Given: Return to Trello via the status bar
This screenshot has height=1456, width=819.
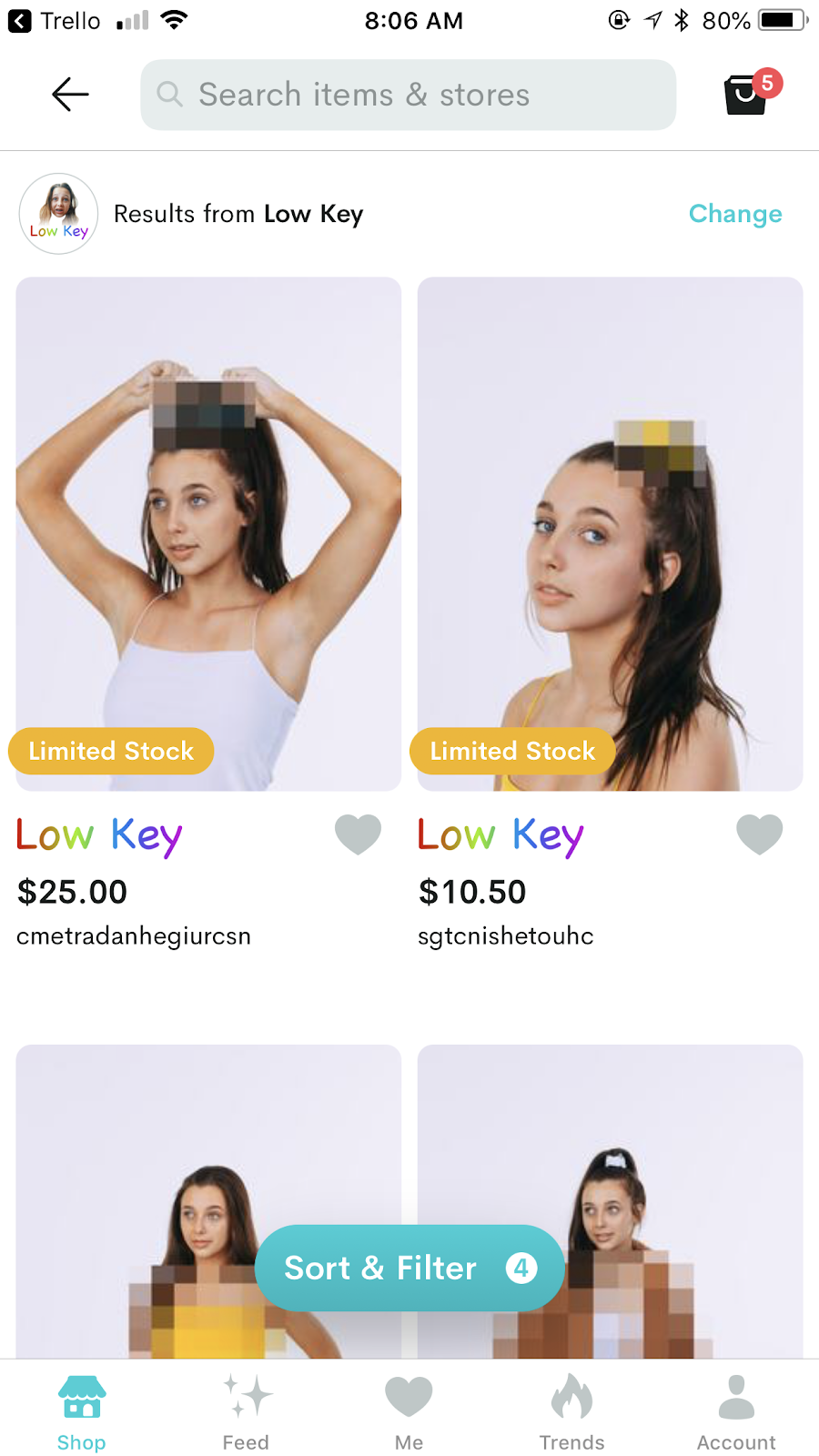Looking at the screenshot, I should [55, 20].
